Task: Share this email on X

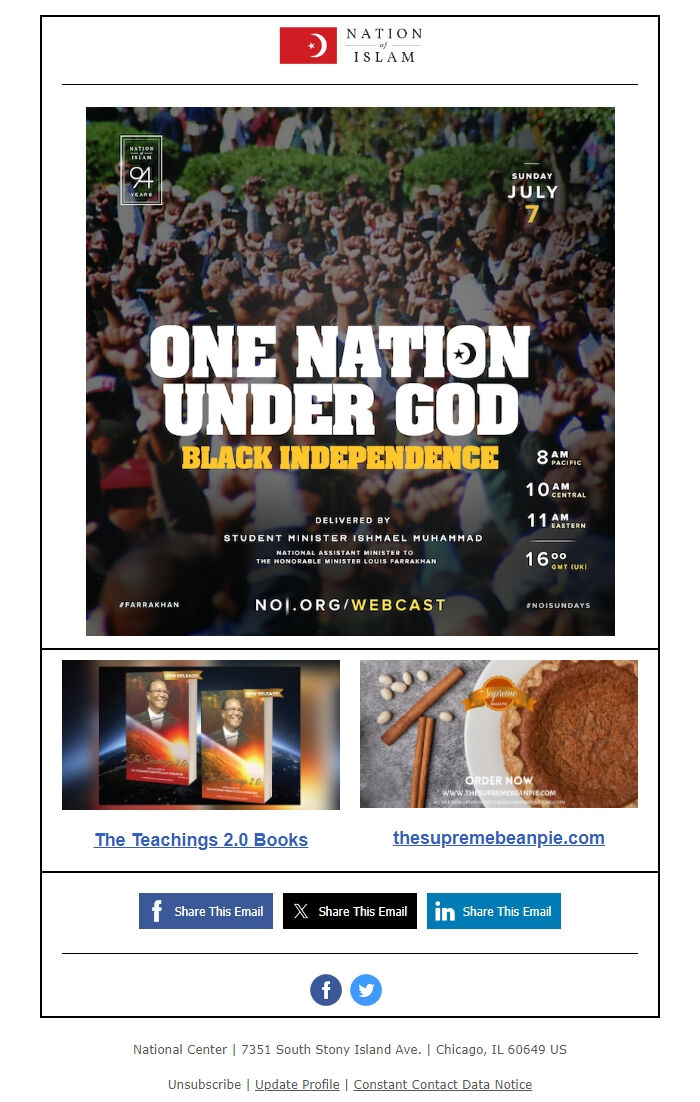Action: pos(350,911)
